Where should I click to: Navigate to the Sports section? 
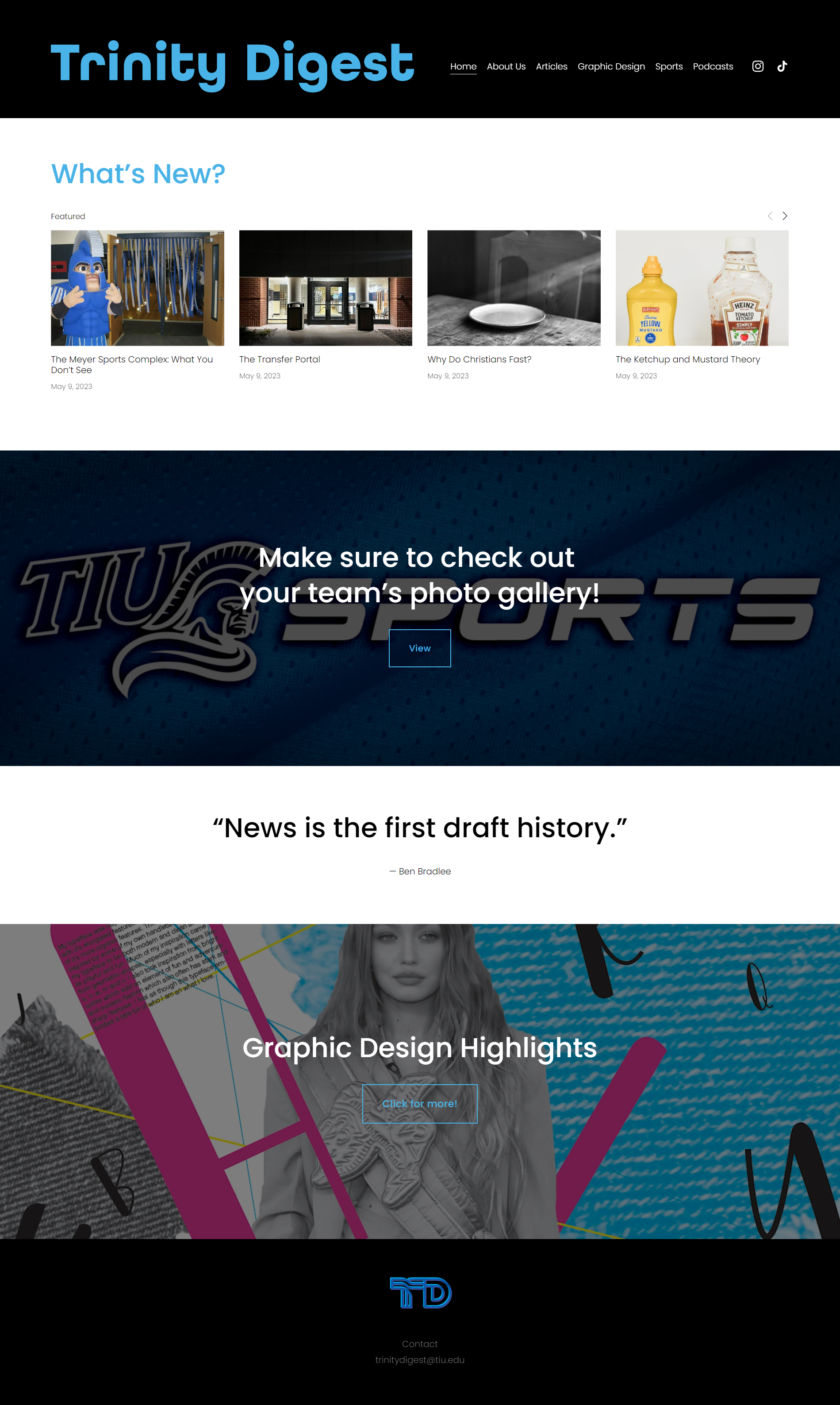(668, 66)
